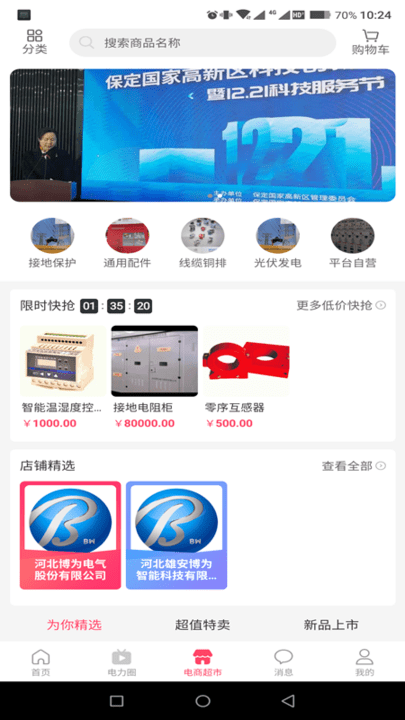Open the 接地电阻柜 product card
The image size is (405, 720).
[154, 377]
